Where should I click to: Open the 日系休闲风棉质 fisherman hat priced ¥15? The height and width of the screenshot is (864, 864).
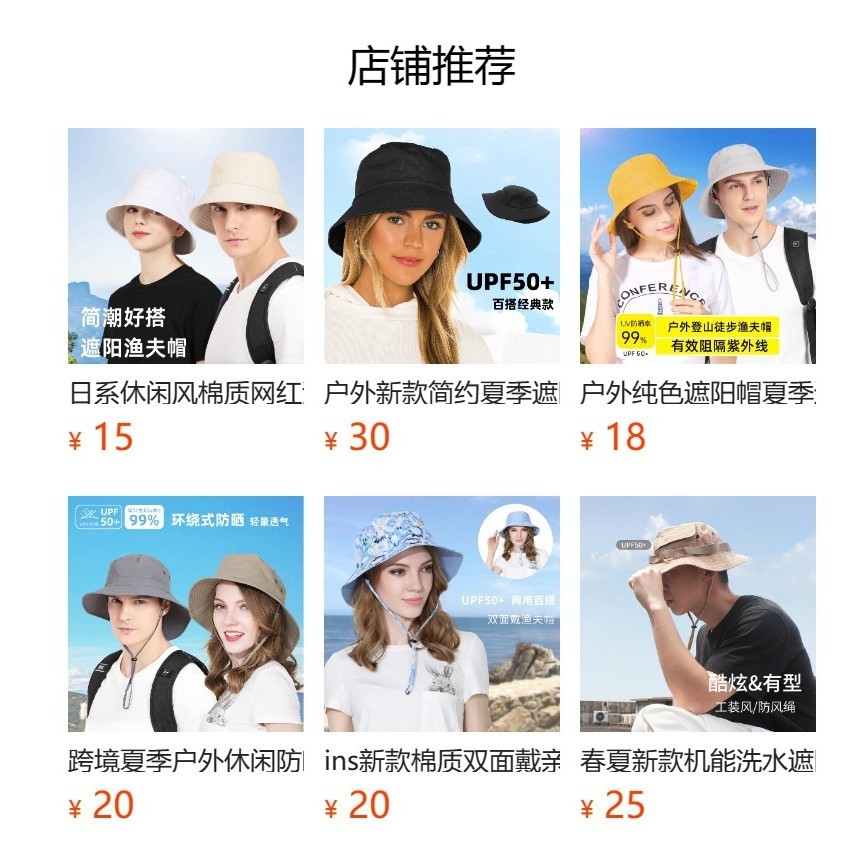pyautogui.click(x=186, y=246)
